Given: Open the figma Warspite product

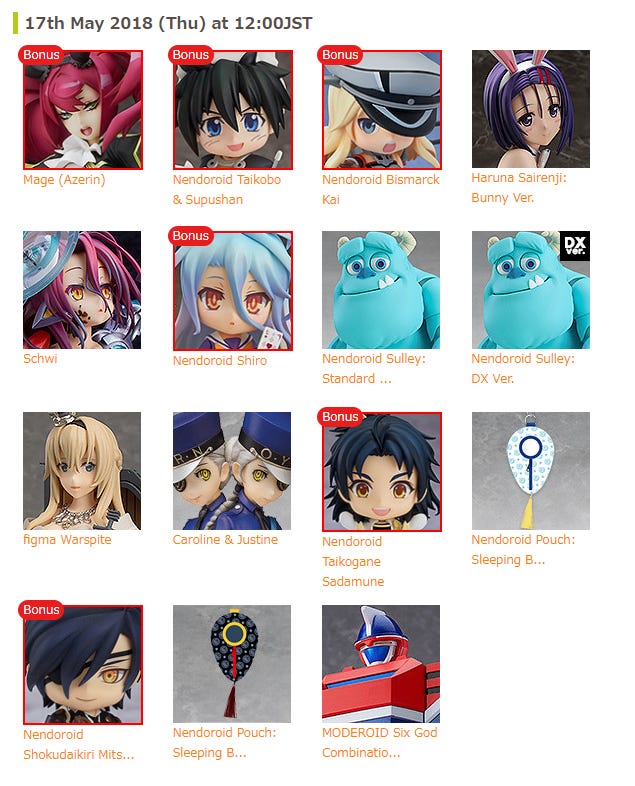Looking at the screenshot, I should tap(82, 471).
